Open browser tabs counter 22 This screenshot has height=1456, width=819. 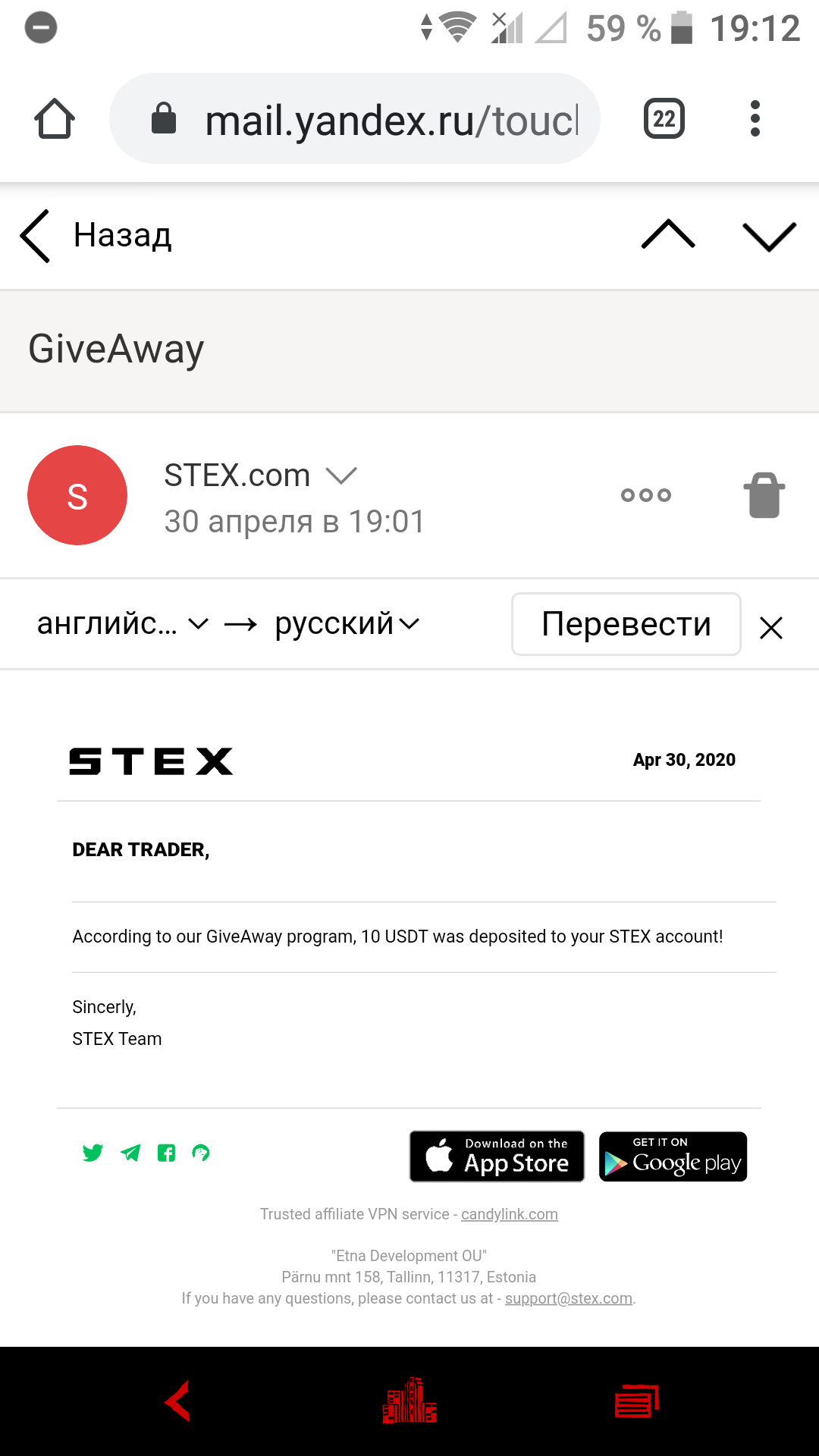pos(664,118)
